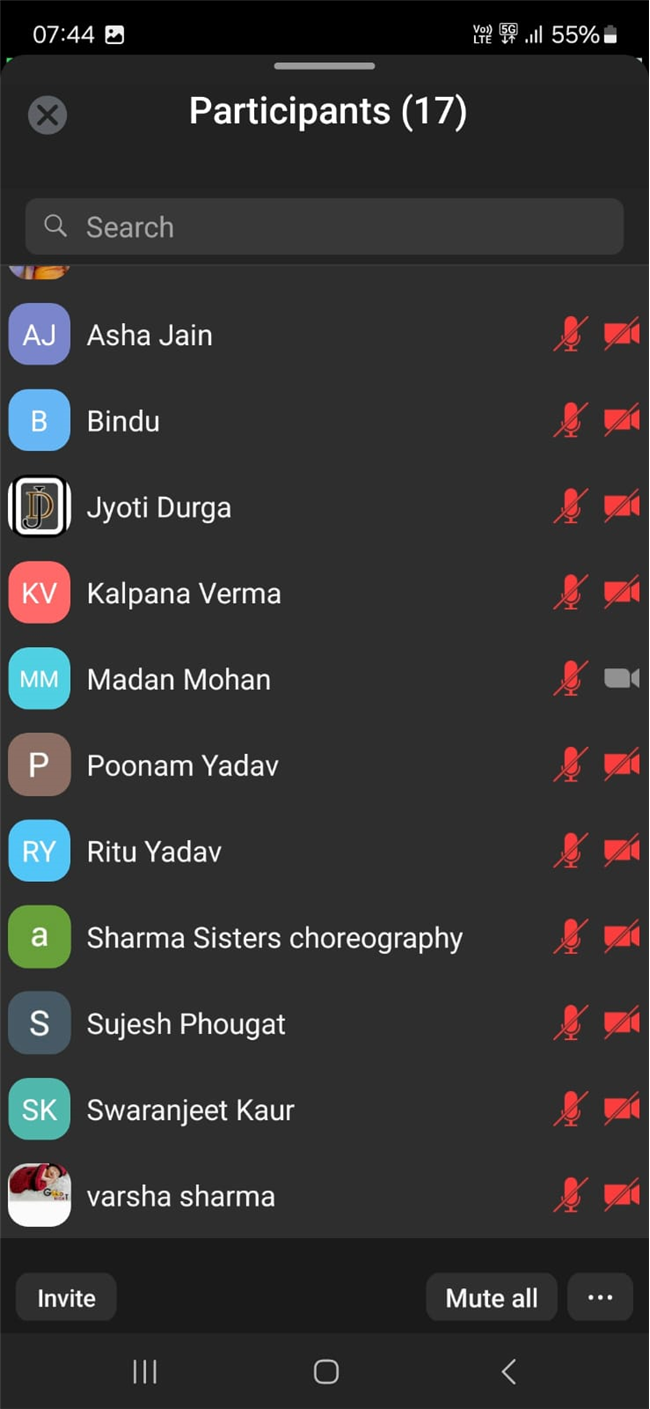Go back with the system back button
Image resolution: width=650 pixels, height=1409 pixels.
[508, 1371]
